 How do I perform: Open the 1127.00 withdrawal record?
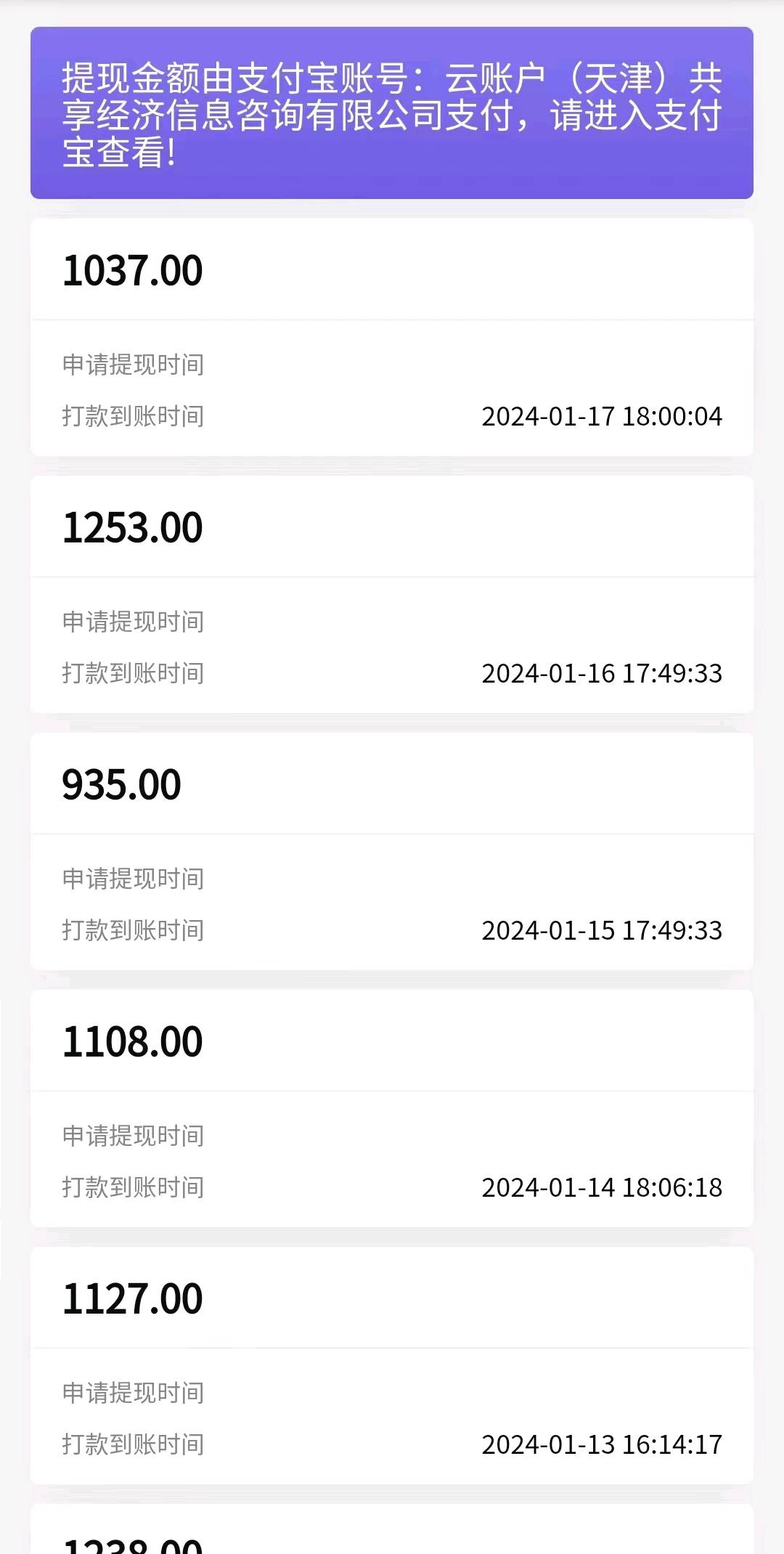[392, 1366]
